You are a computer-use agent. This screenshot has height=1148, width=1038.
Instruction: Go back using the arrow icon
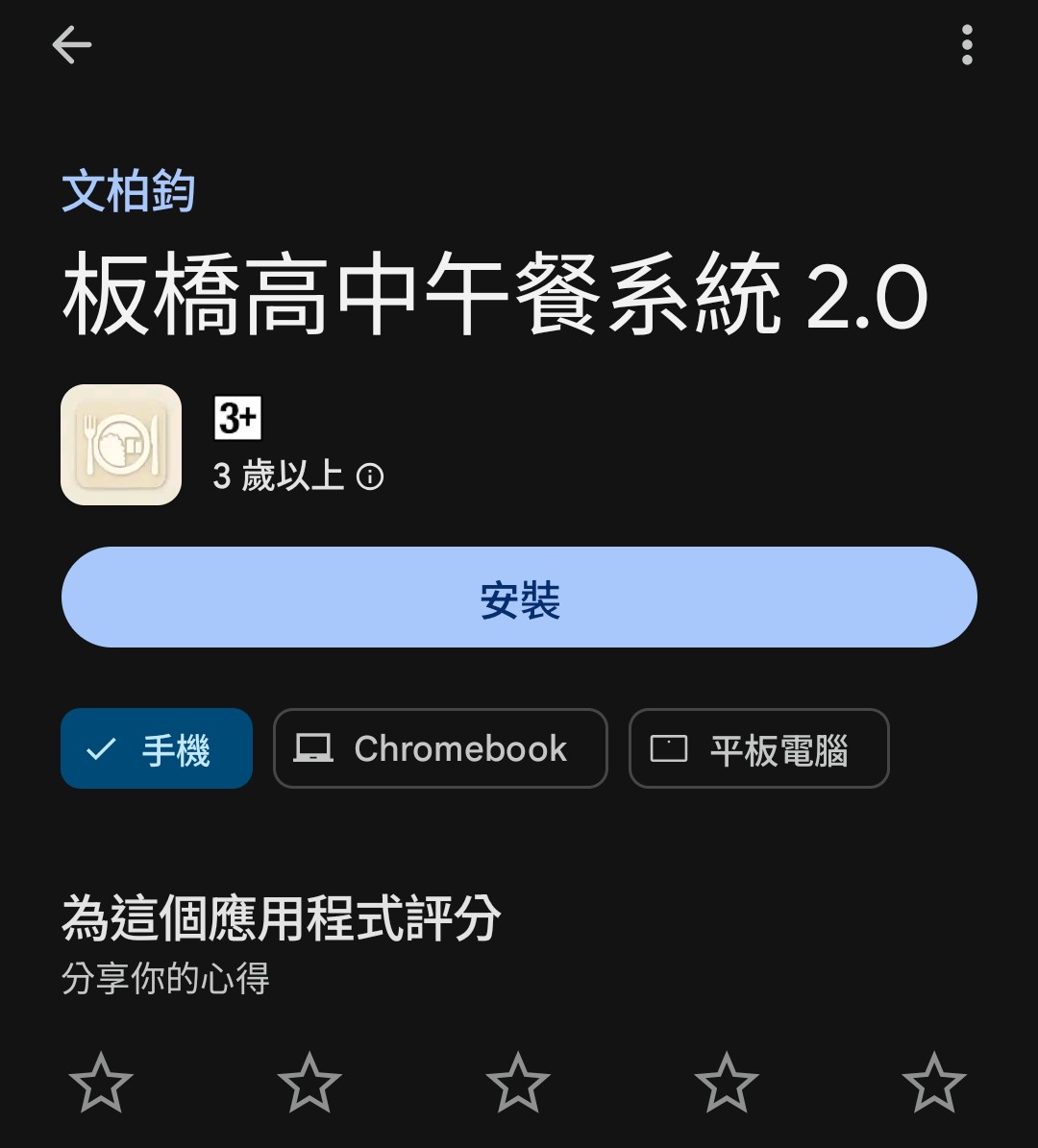coord(72,44)
